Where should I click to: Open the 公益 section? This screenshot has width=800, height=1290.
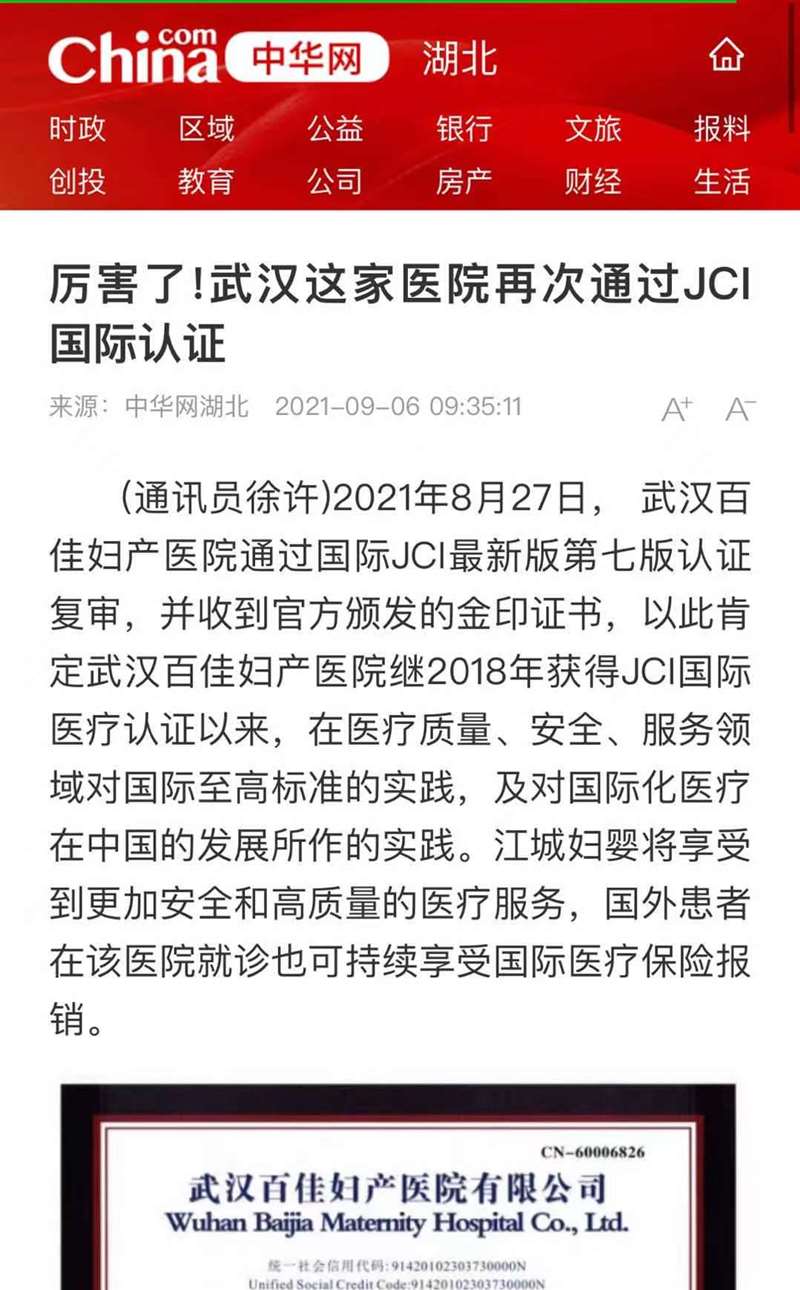[x=335, y=129]
